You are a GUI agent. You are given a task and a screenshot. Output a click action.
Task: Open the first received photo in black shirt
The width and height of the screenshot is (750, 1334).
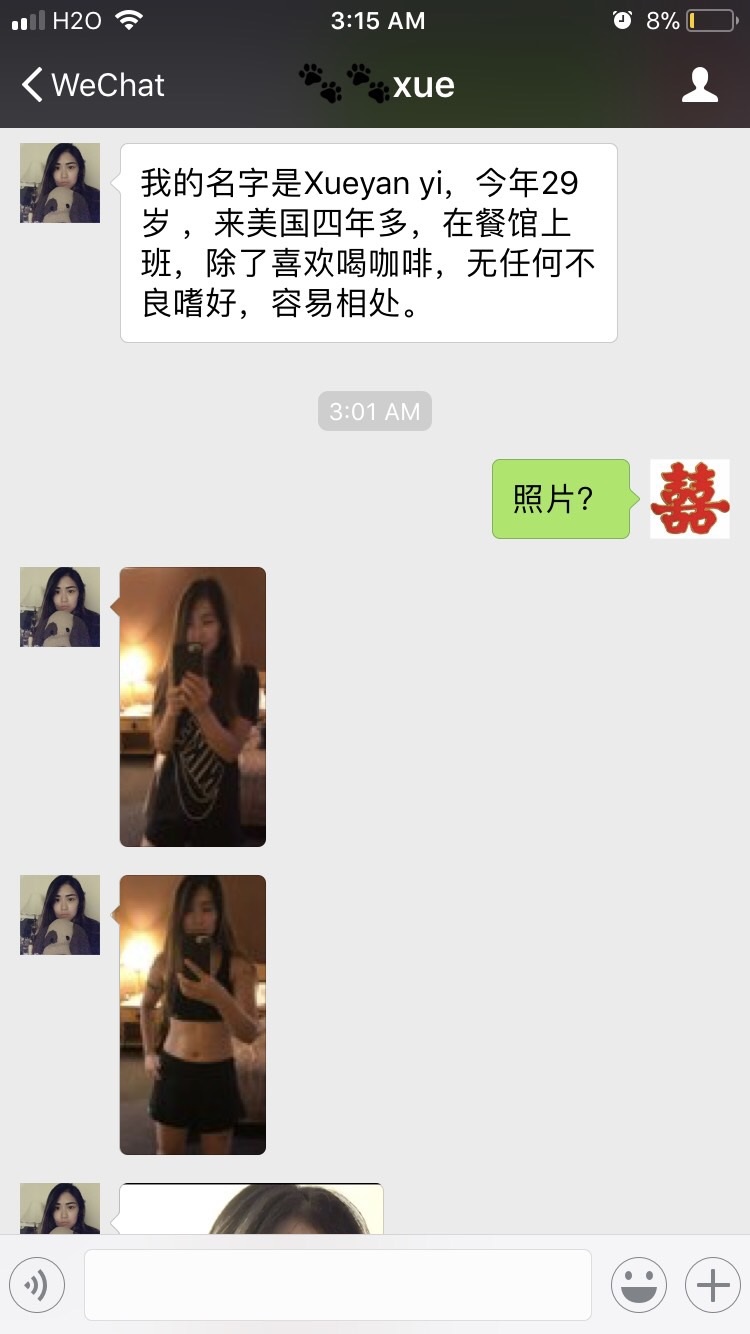pyautogui.click(x=193, y=706)
